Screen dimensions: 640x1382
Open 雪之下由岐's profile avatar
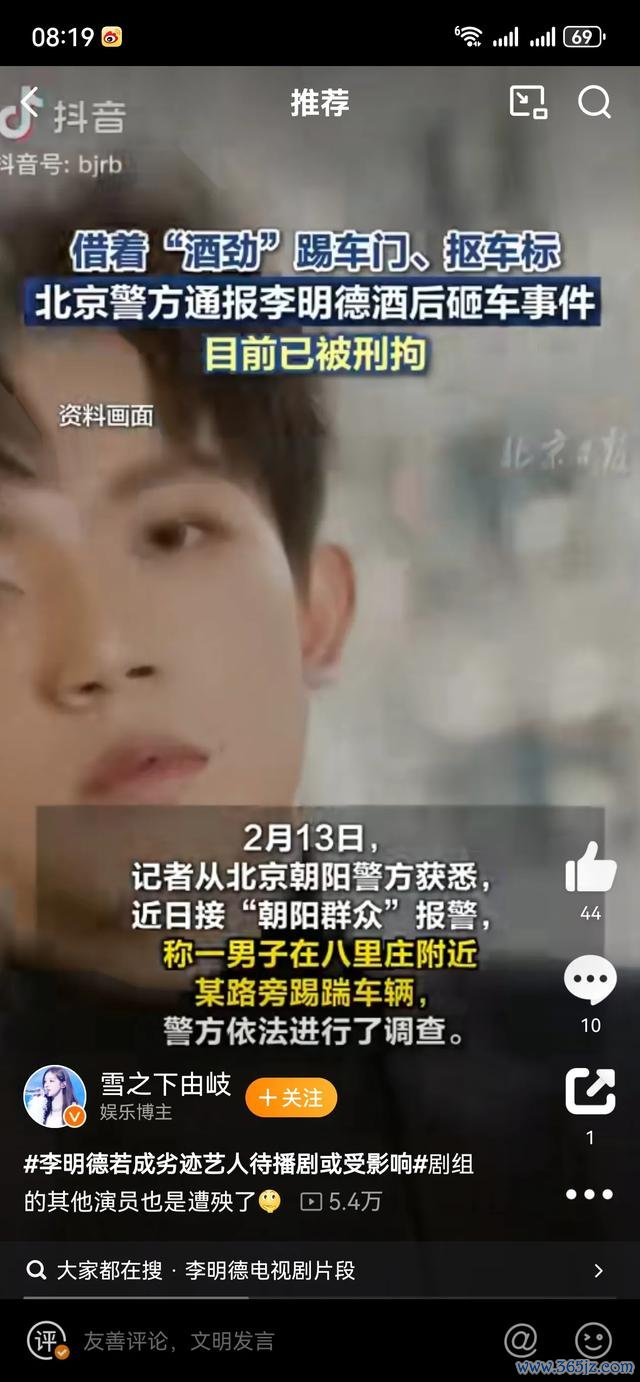(54, 1096)
